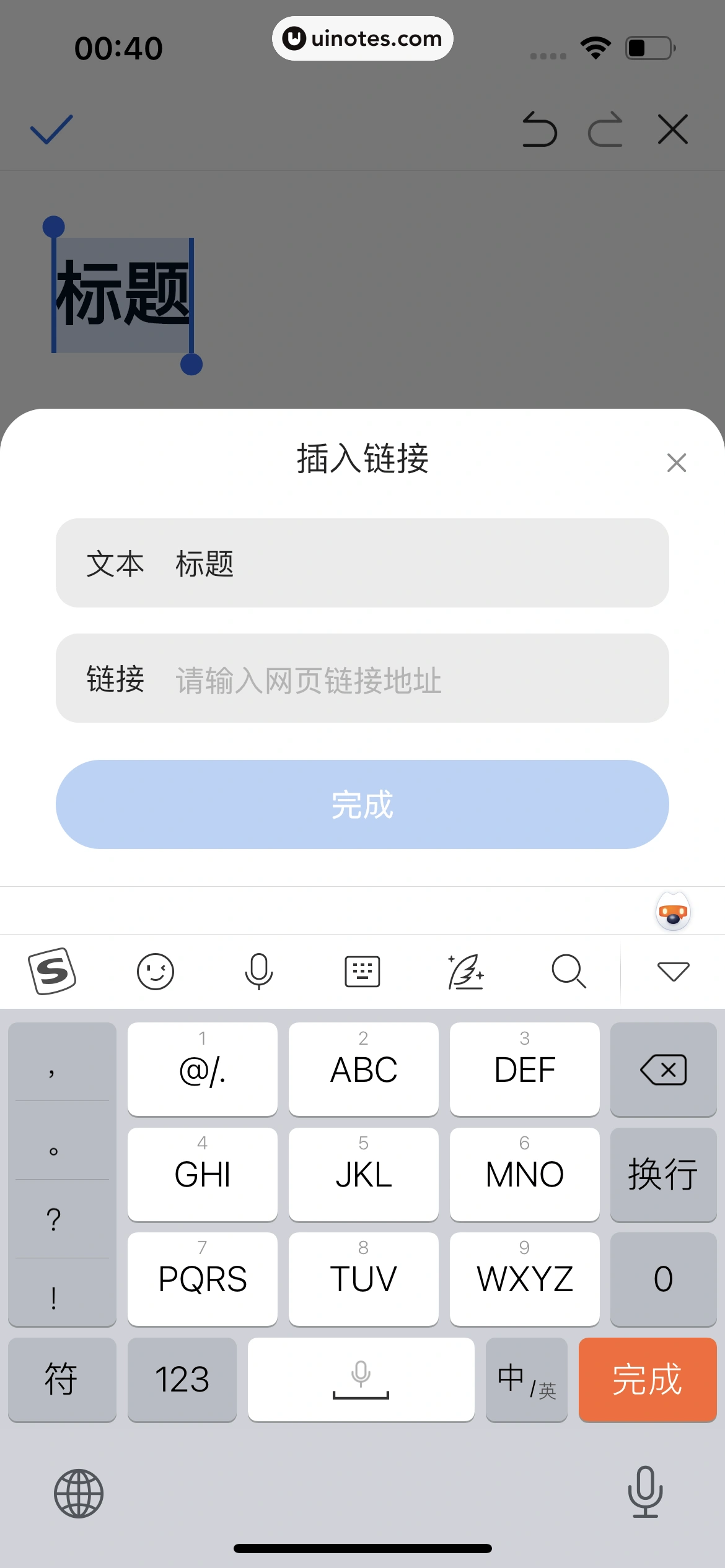Tap the Sogou mascot icon above the keyboard
The height and width of the screenshot is (1568, 725).
[x=672, y=910]
